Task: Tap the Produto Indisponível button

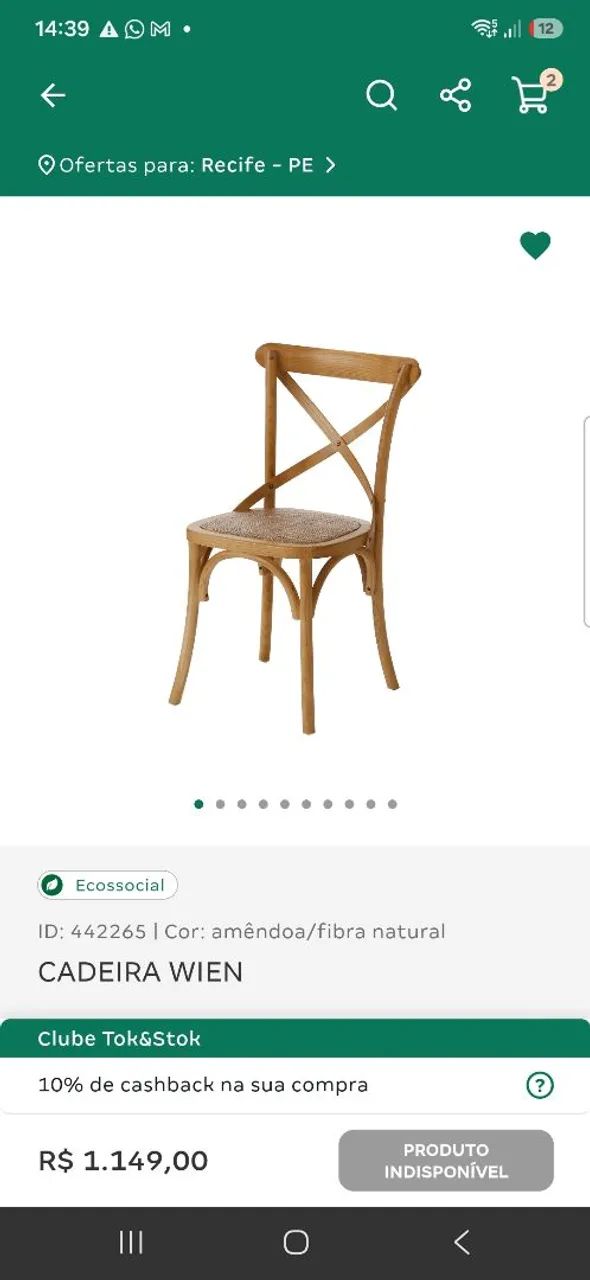Action: (x=446, y=1160)
